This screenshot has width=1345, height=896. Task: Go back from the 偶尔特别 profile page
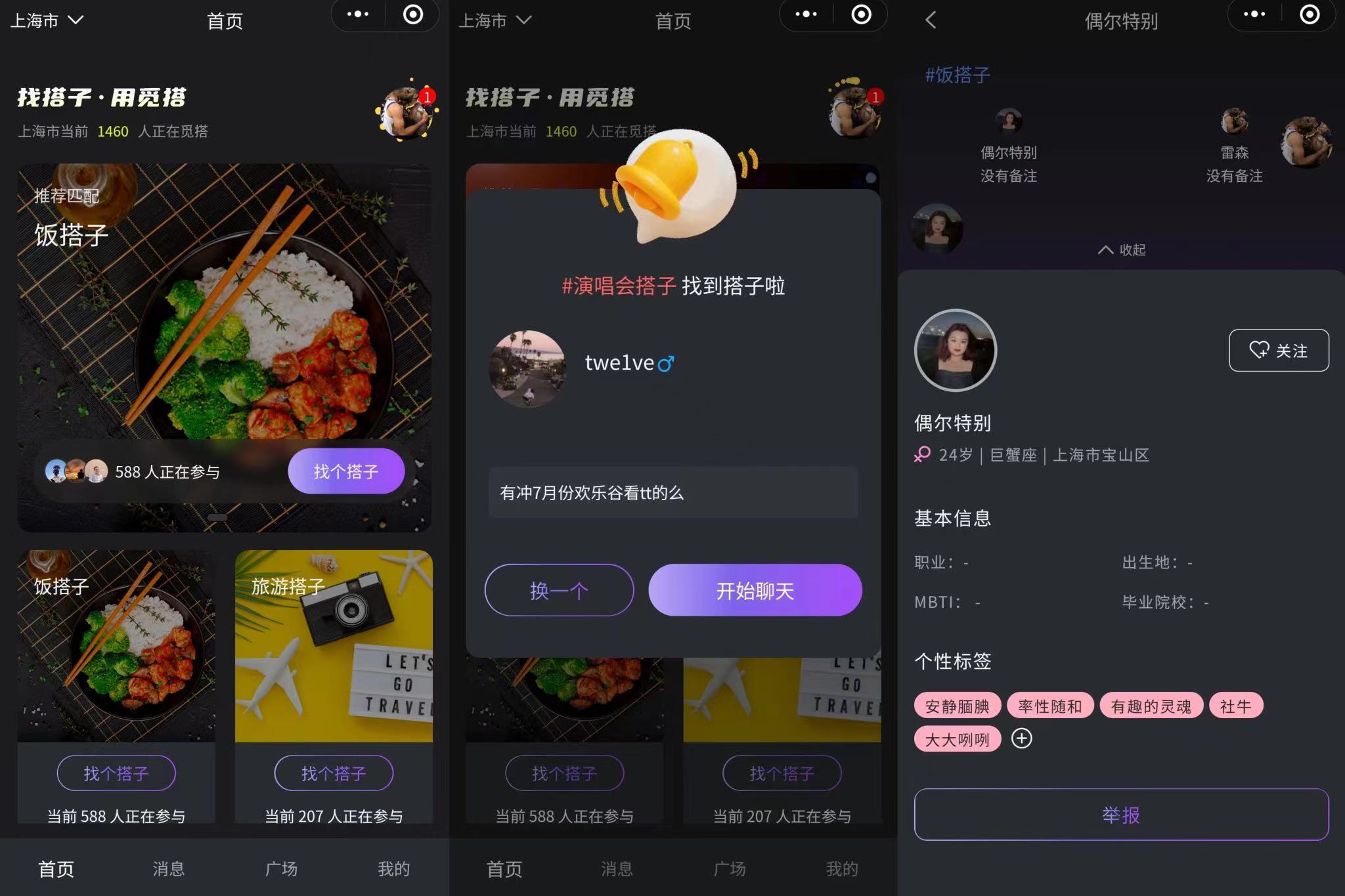[931, 20]
